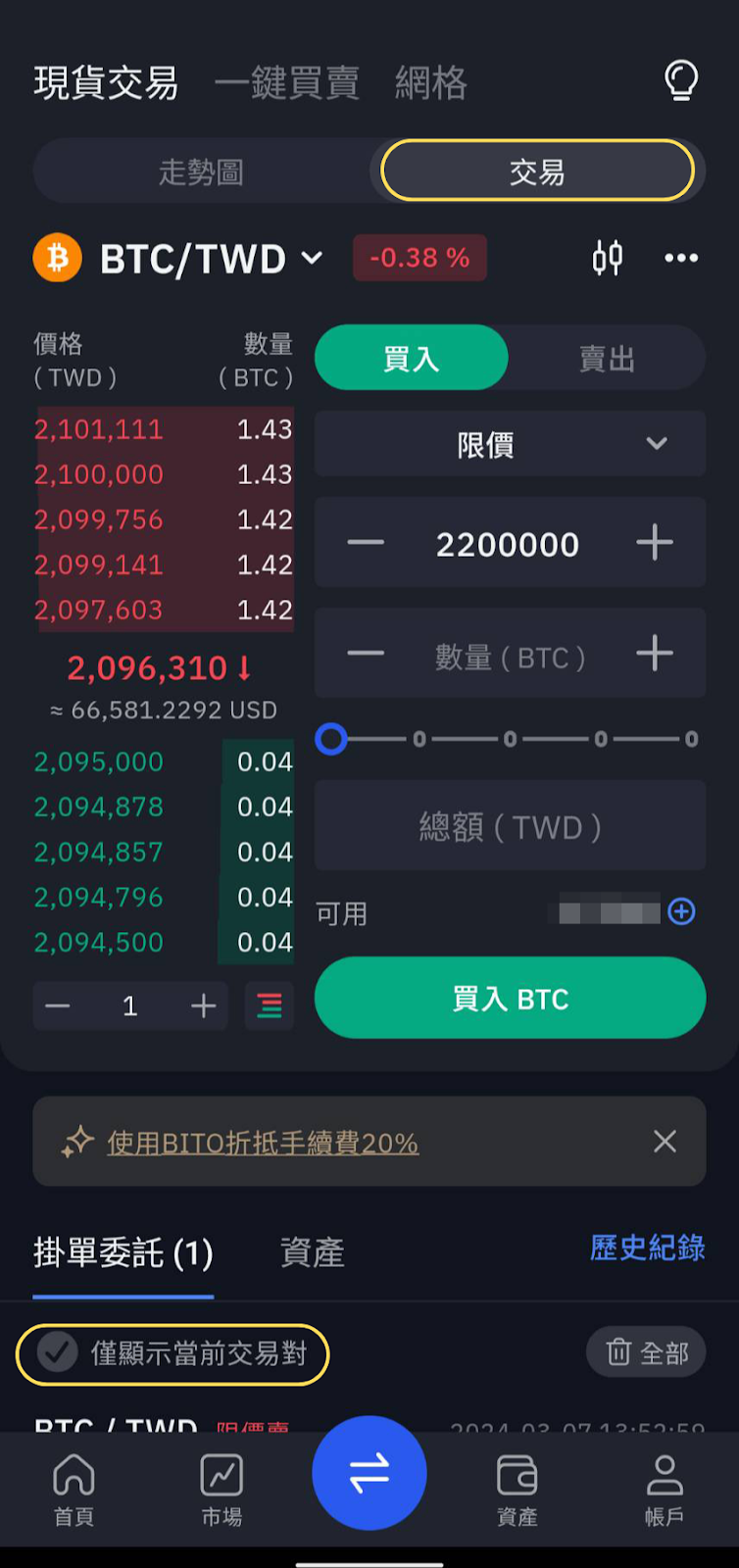
Task: Open the three-dot overflow menu
Action: [x=681, y=258]
